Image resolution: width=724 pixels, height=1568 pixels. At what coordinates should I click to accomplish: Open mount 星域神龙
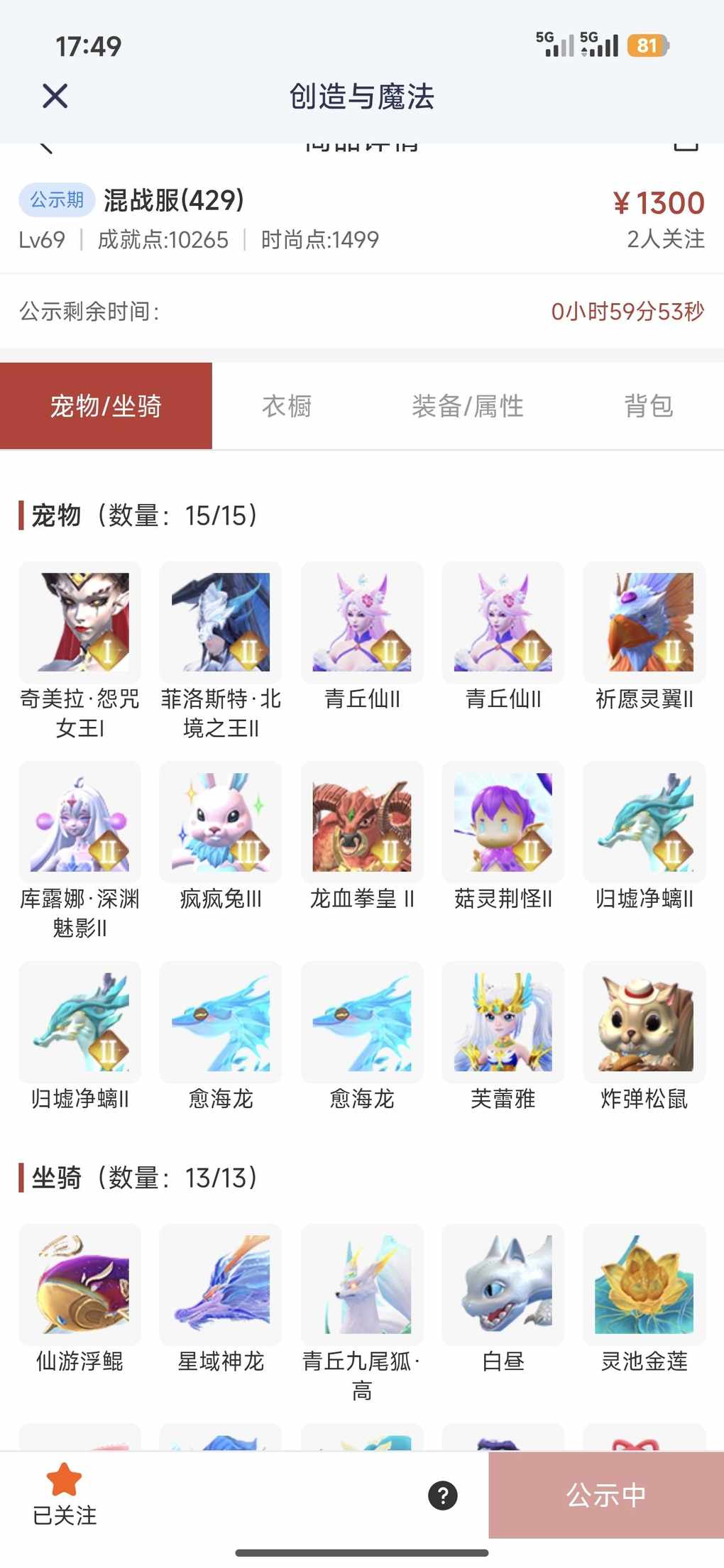pyautogui.click(x=221, y=1284)
